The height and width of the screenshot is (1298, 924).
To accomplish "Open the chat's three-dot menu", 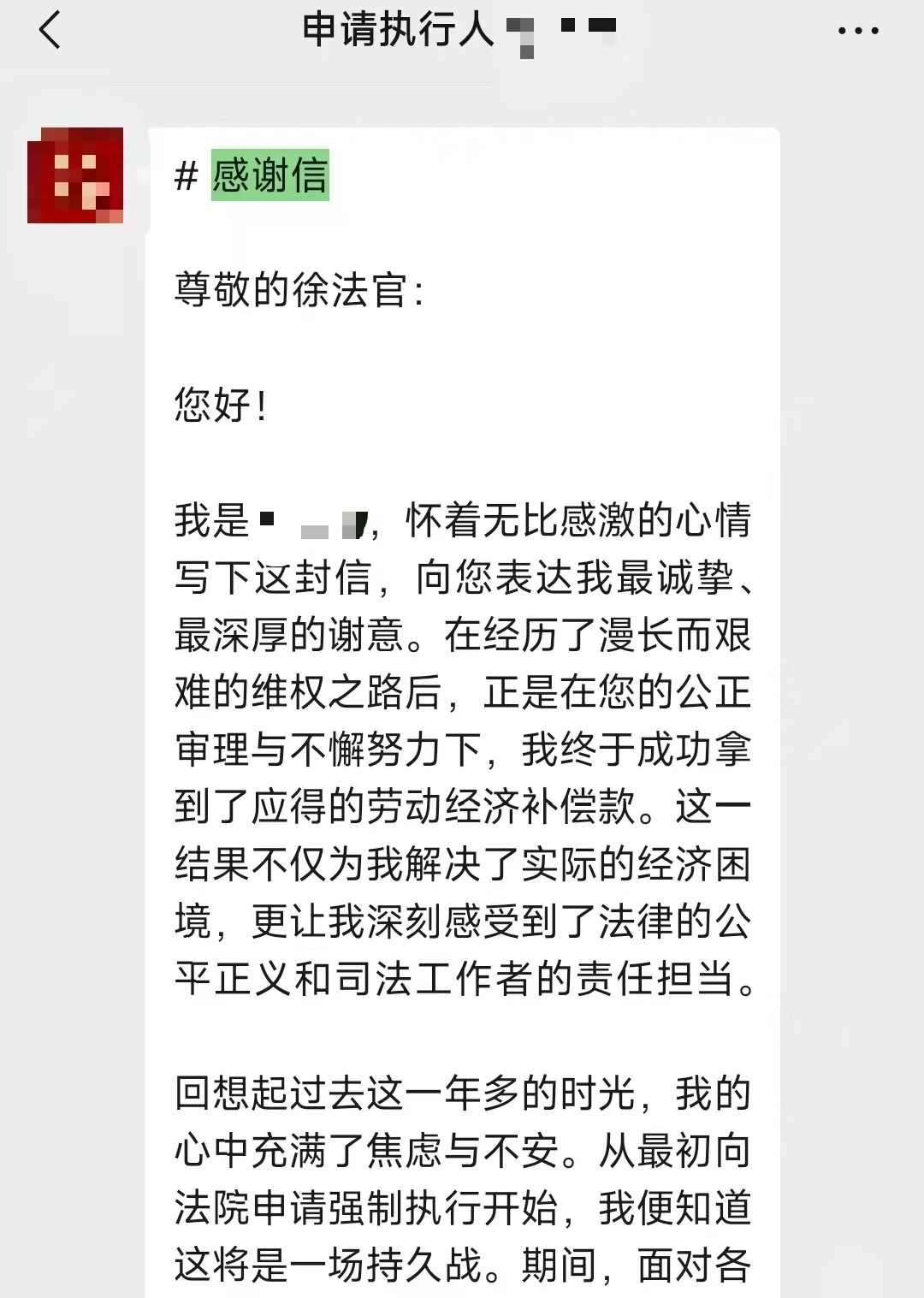I will (x=857, y=32).
